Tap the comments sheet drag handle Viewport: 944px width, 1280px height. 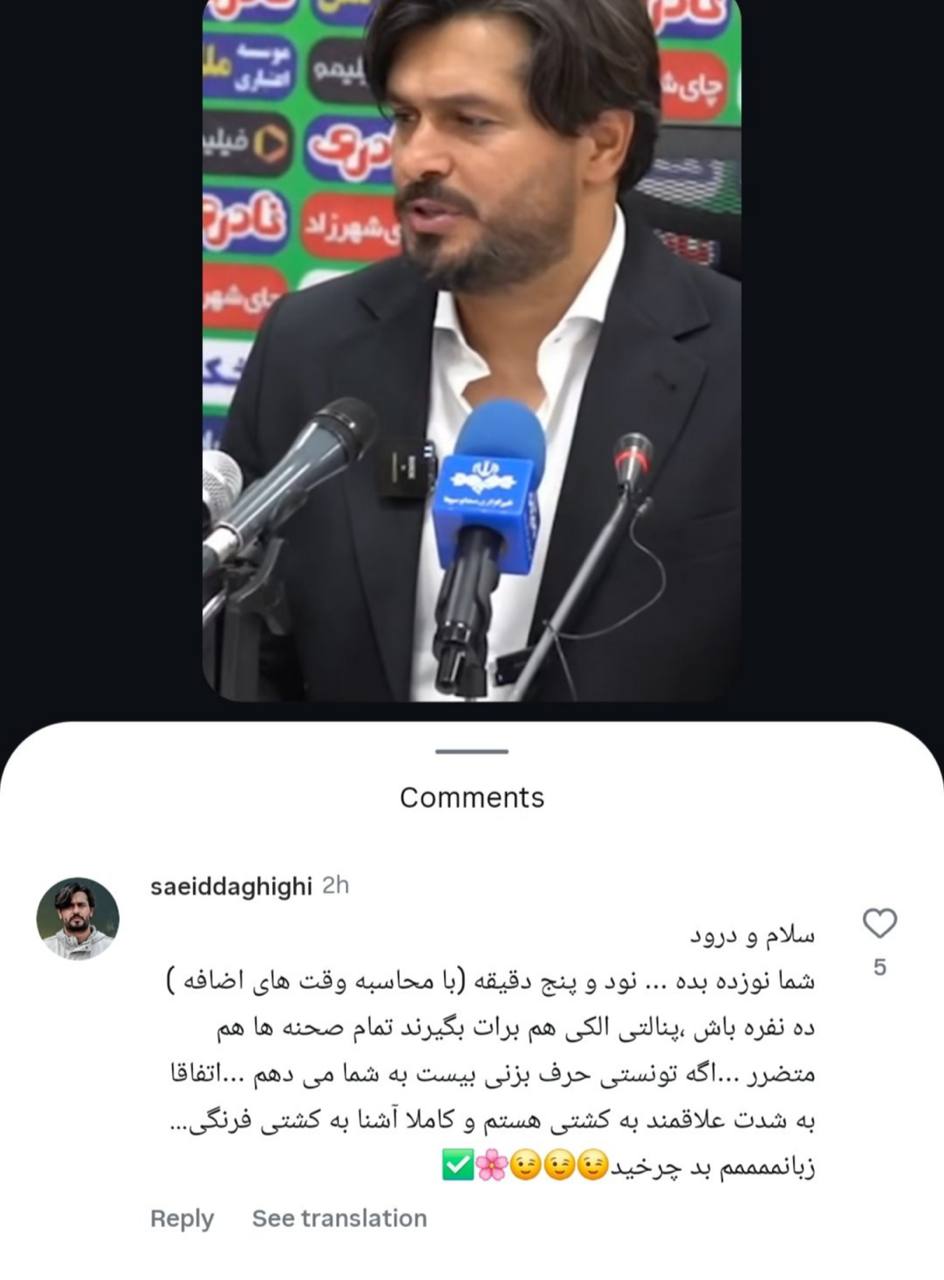click(x=472, y=751)
